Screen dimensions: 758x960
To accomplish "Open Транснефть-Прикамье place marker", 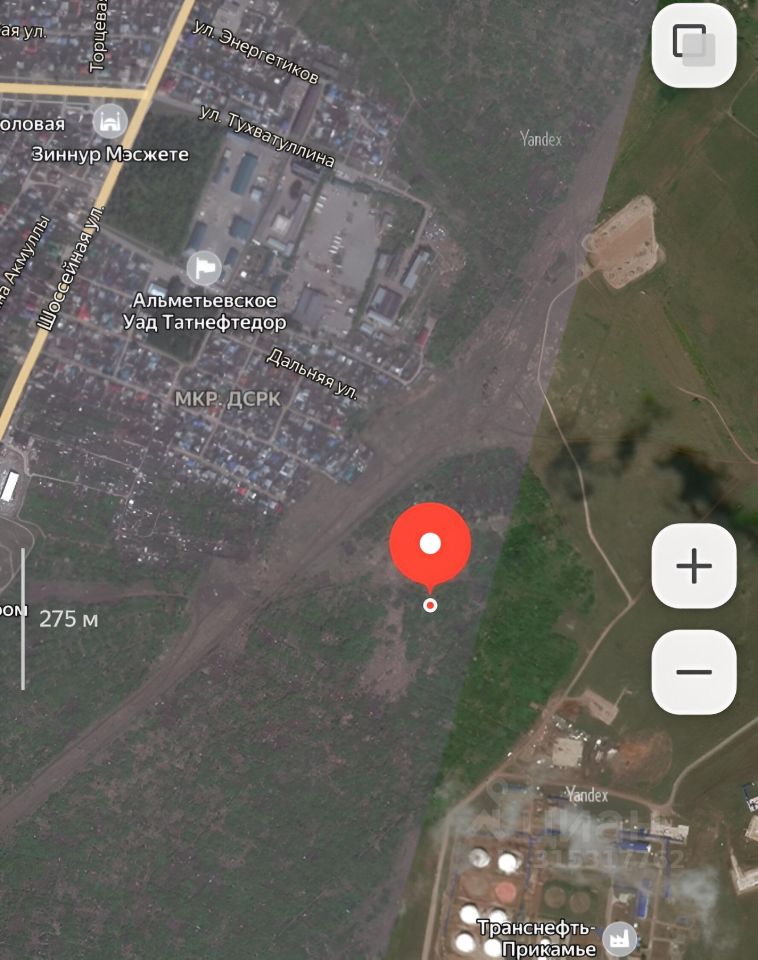I will (621, 938).
